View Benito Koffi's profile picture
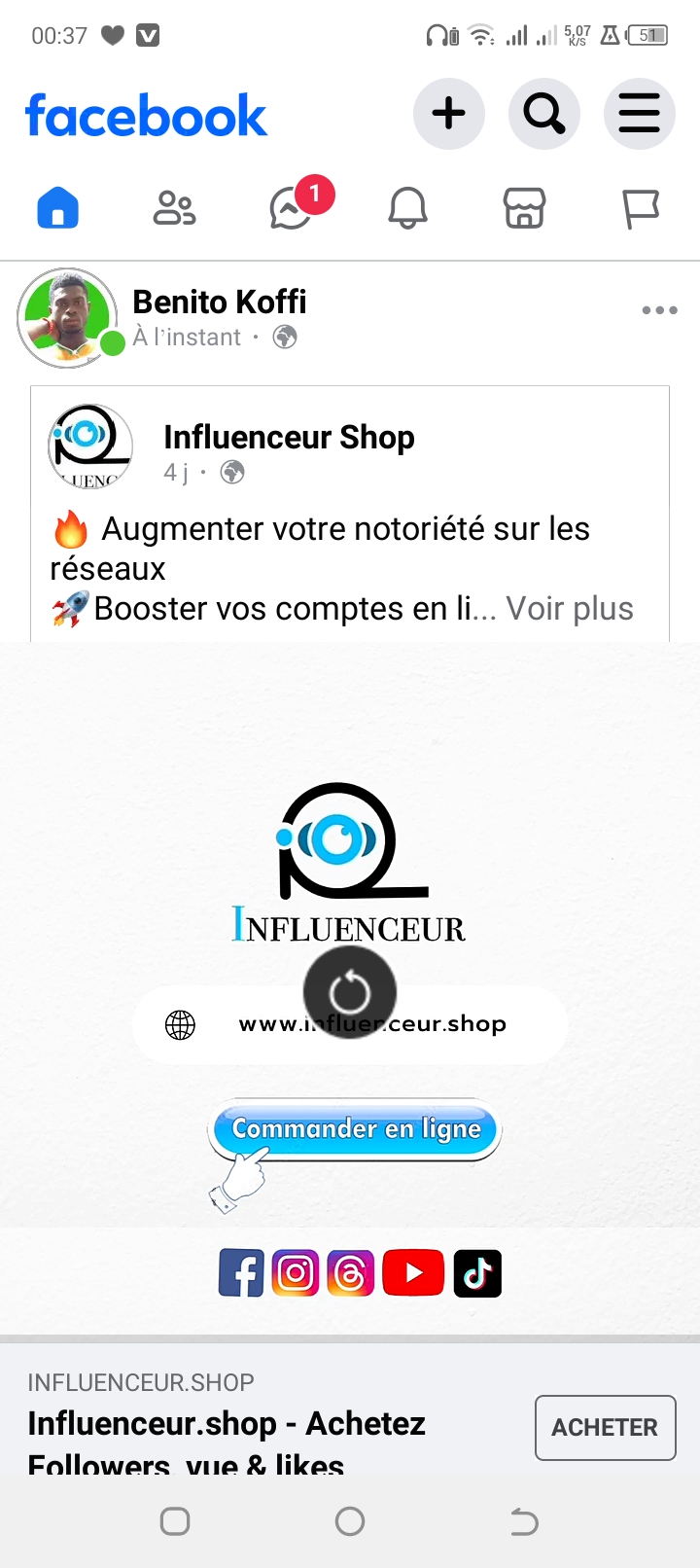This screenshot has height=1568, width=700. coord(67,318)
